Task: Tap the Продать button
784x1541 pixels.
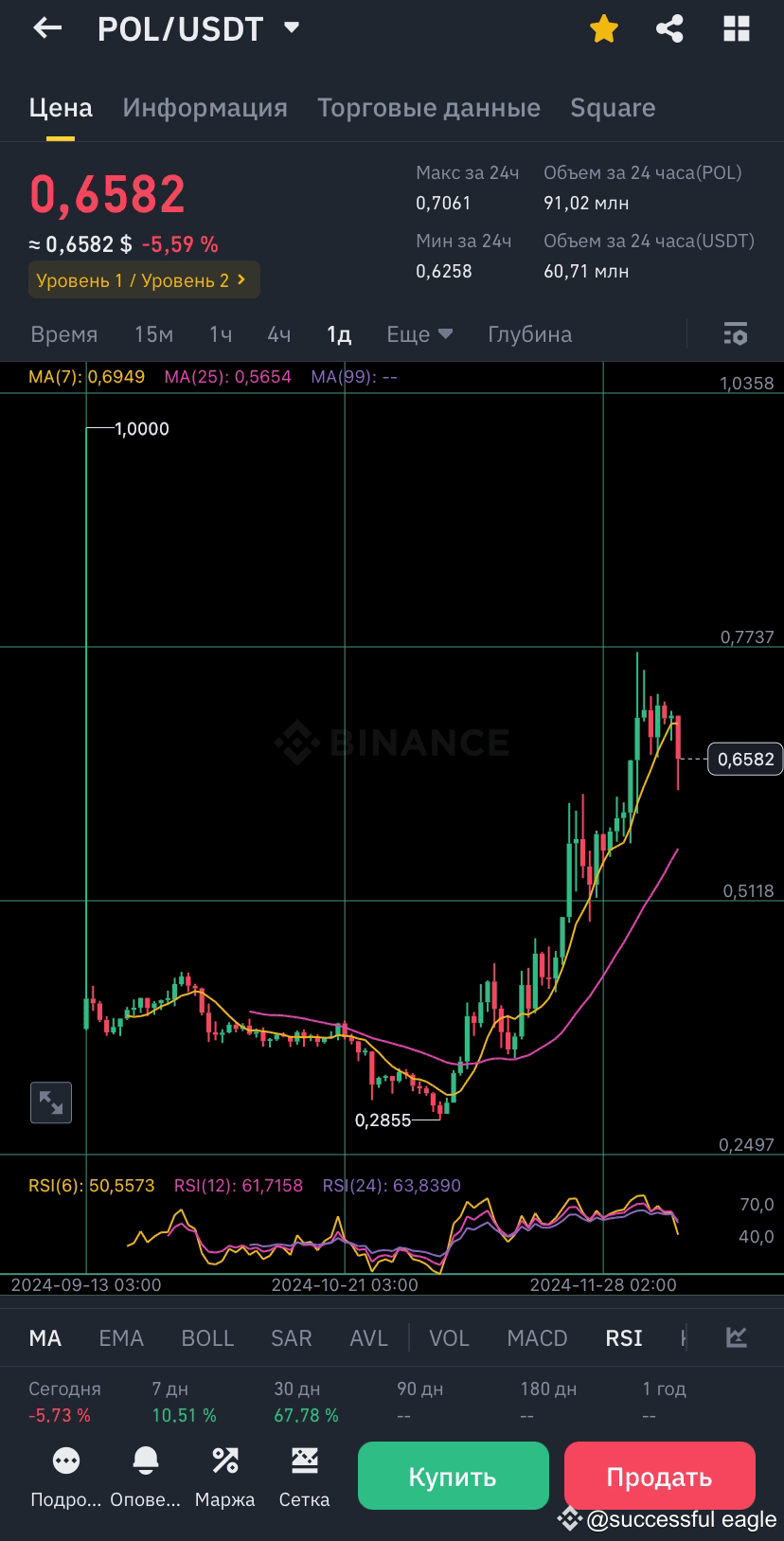Action: click(x=659, y=1476)
